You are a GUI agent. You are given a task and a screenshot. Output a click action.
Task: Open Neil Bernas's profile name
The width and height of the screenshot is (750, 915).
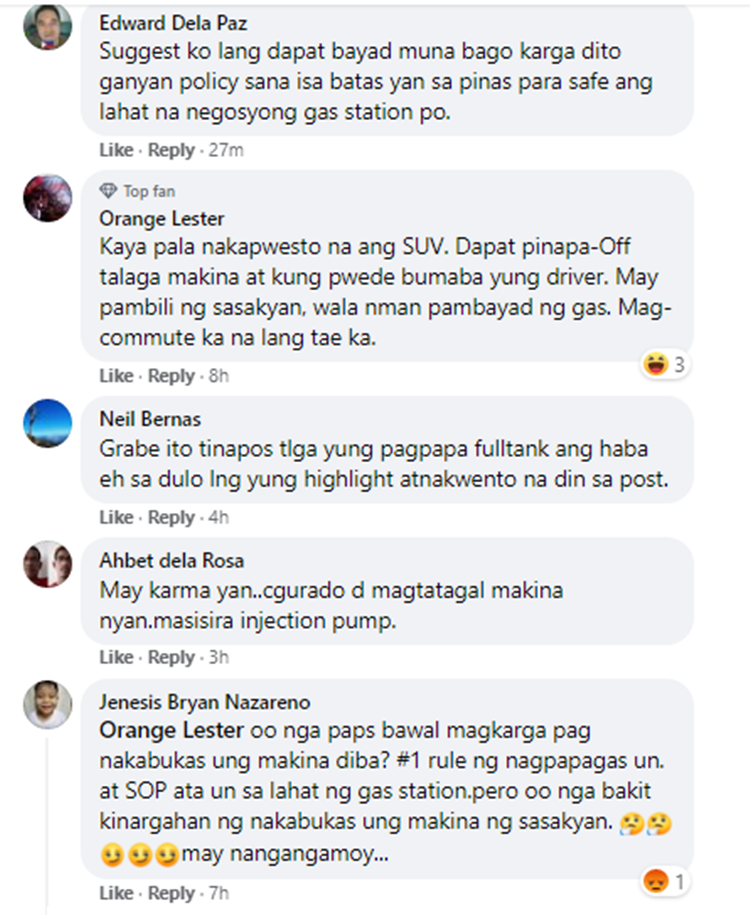[150, 419]
